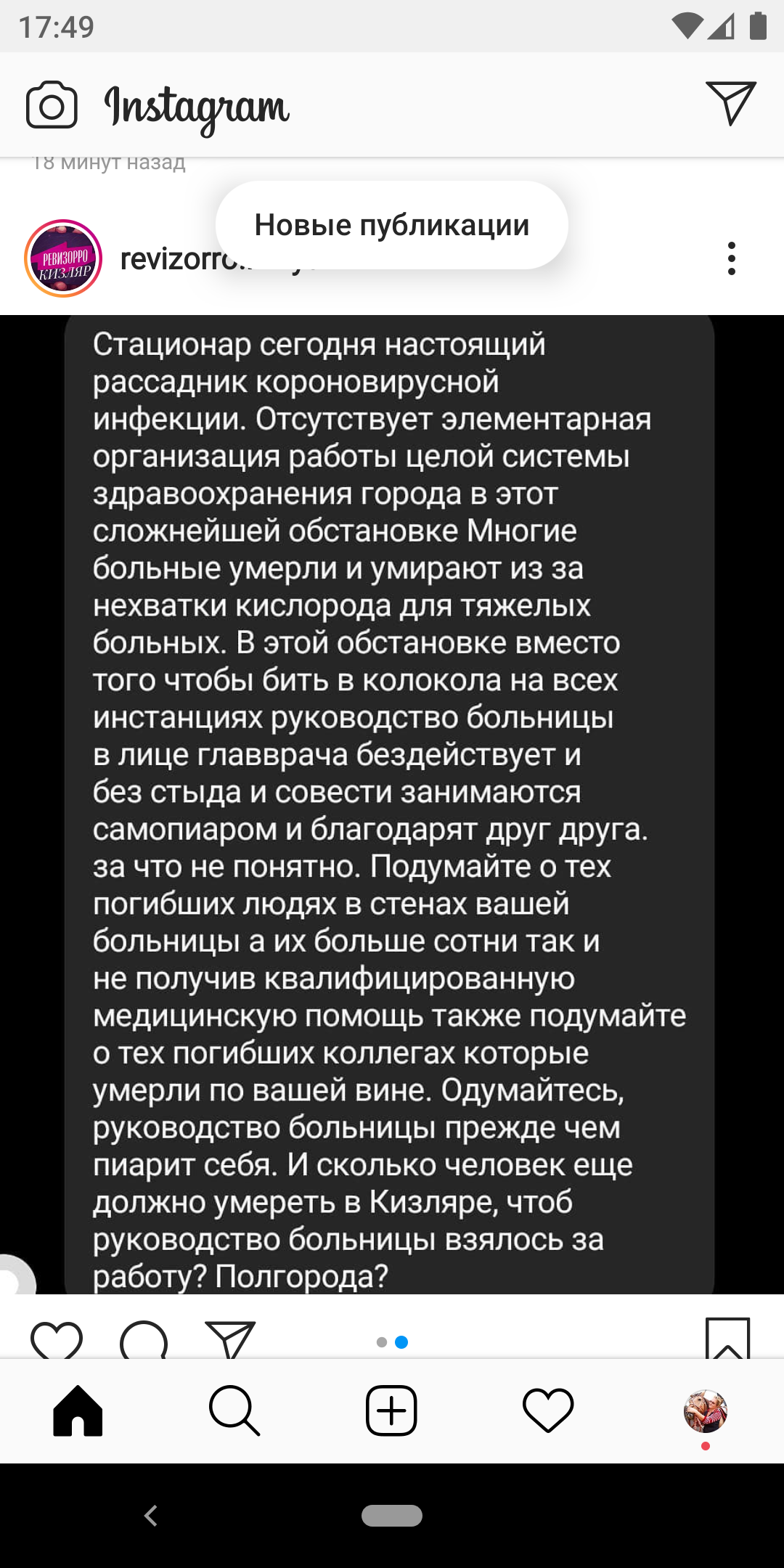Screen dimensions: 784x1568
Task: Comment on the revizorro post
Action: (144, 1340)
